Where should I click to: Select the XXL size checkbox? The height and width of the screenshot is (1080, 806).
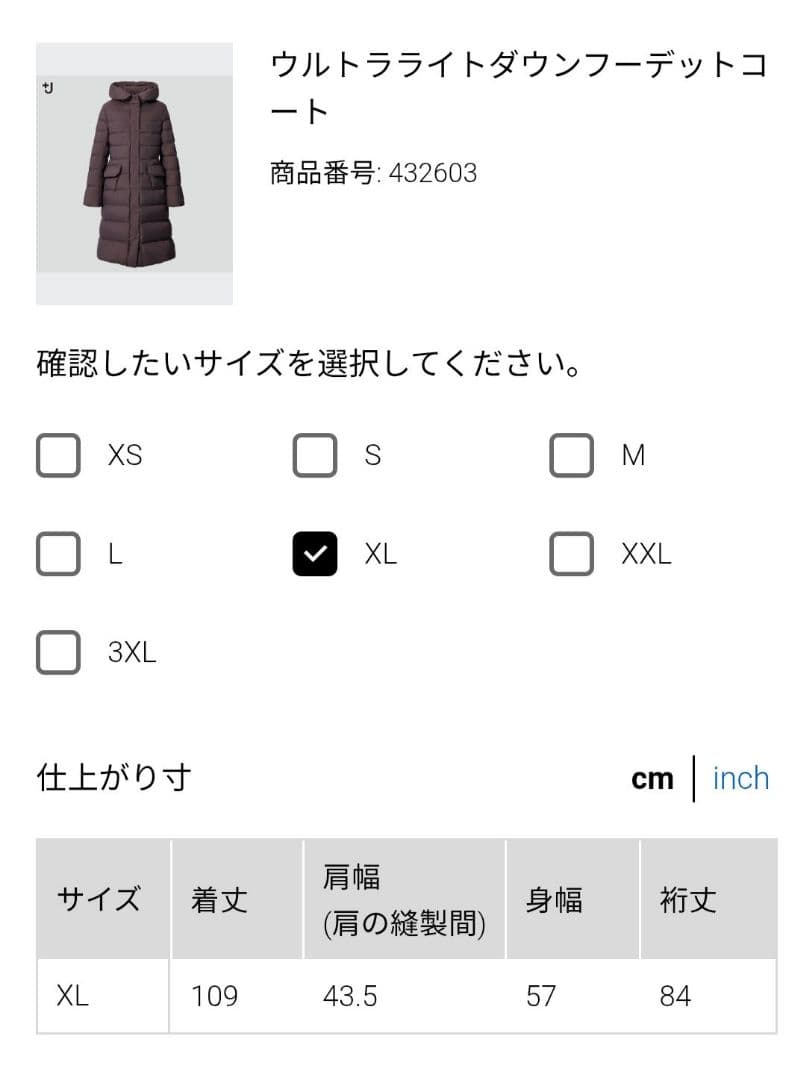tap(572, 553)
